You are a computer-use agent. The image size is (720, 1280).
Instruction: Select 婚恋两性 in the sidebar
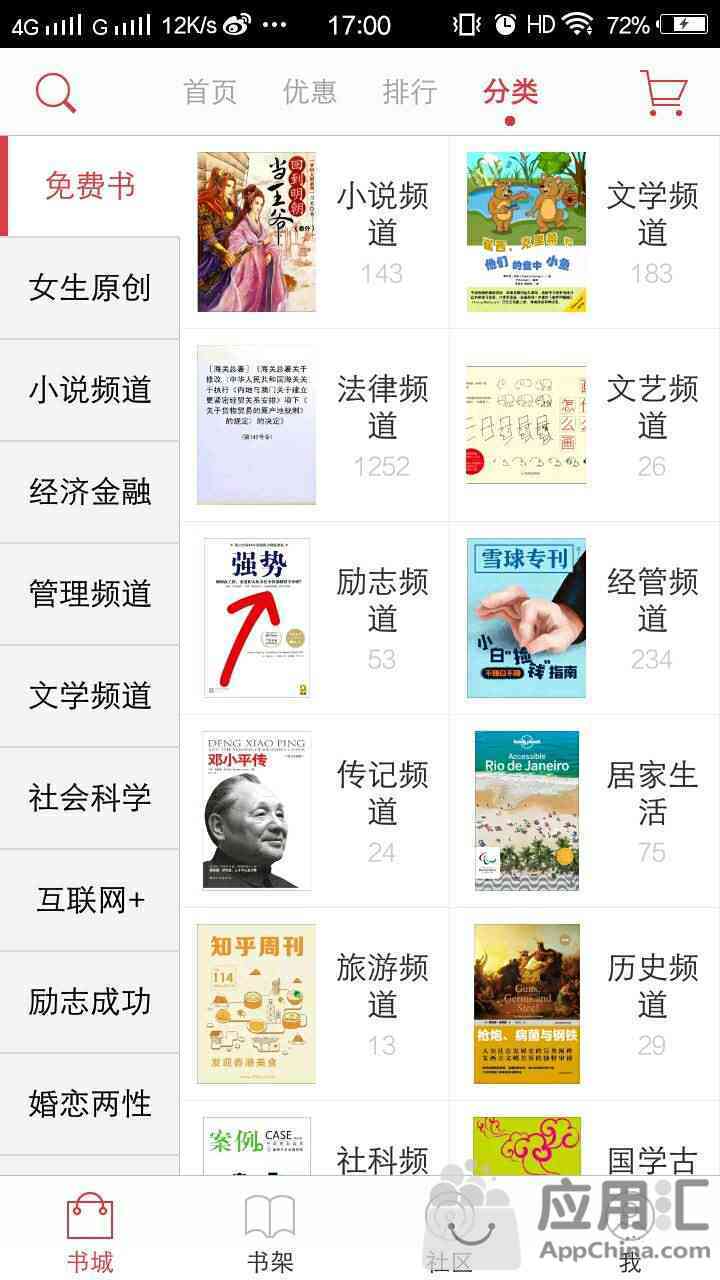pyautogui.click(x=90, y=1104)
